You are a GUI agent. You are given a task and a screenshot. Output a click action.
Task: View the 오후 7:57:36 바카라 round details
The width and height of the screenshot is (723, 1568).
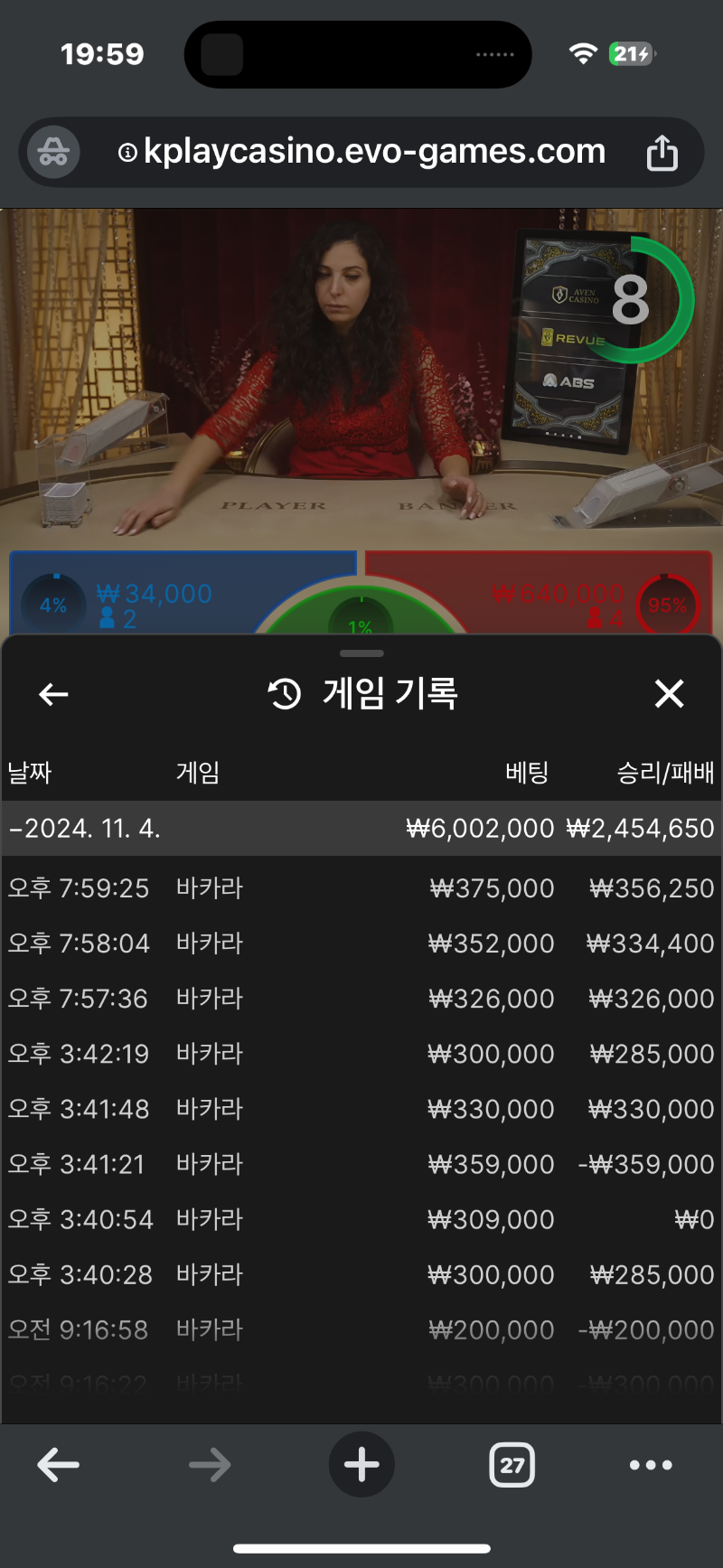click(x=361, y=999)
